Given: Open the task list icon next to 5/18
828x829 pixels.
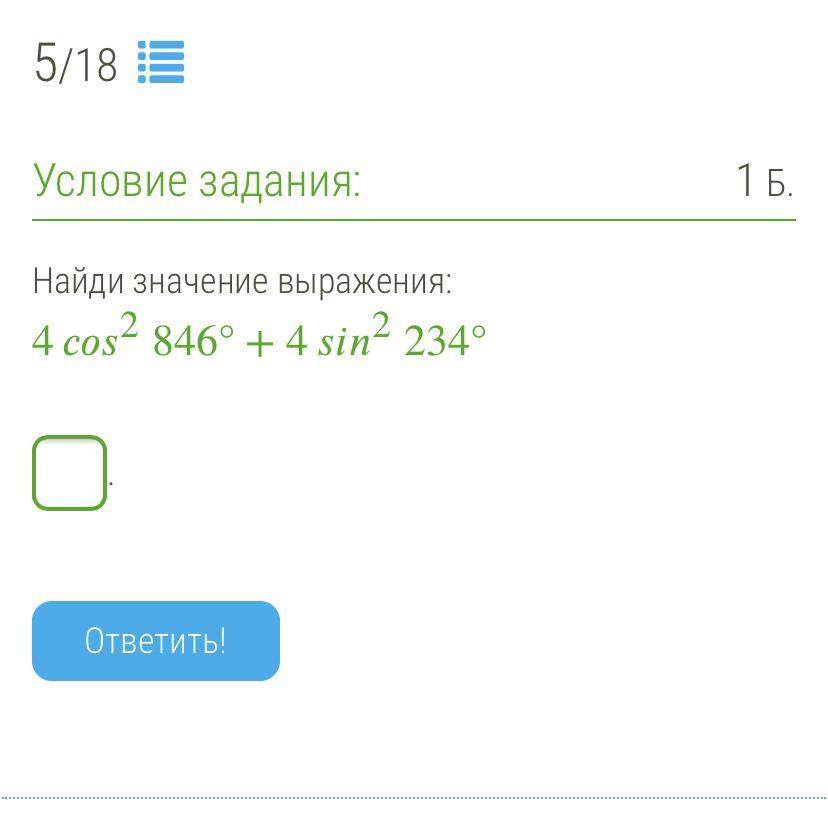Looking at the screenshot, I should pos(160,62).
